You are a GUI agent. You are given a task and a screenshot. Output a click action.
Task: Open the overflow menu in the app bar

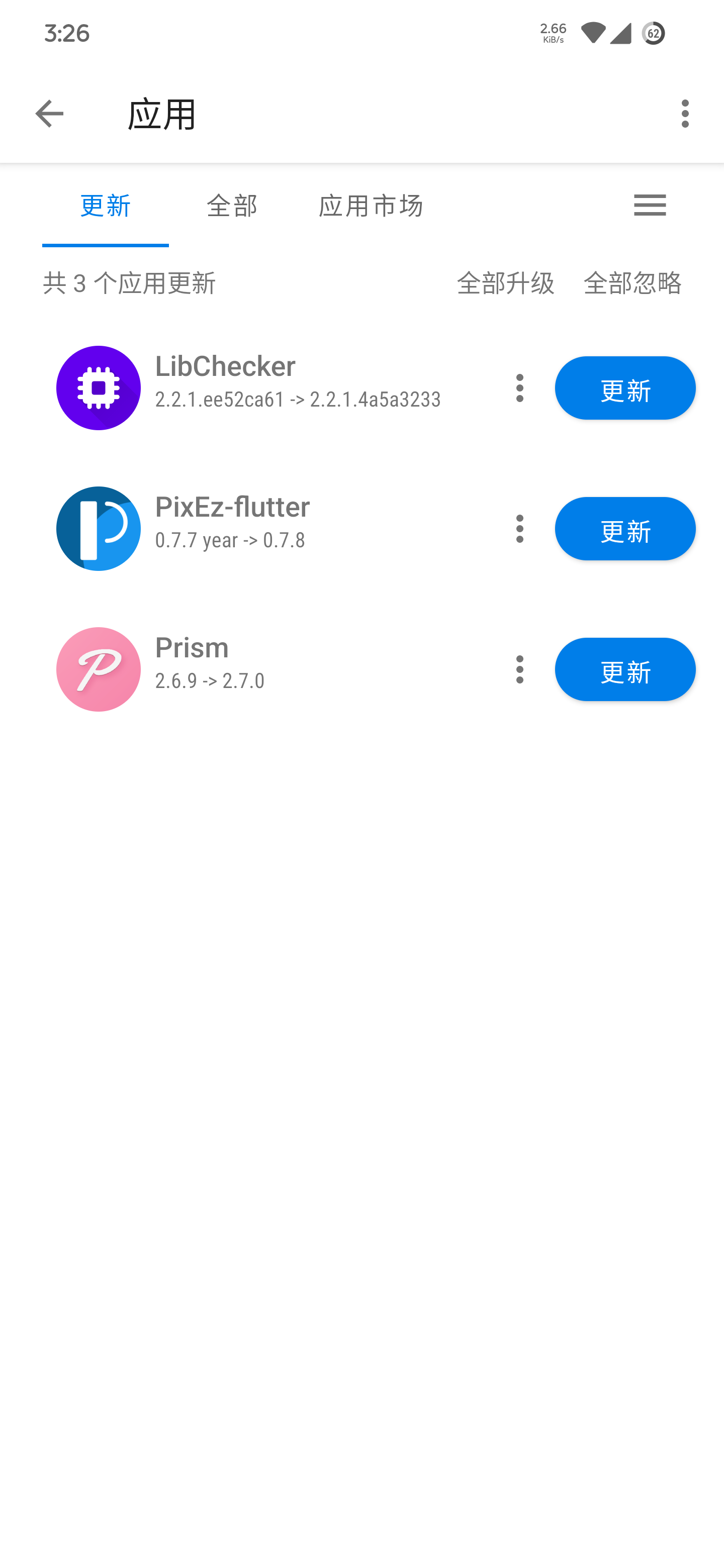pos(685,114)
